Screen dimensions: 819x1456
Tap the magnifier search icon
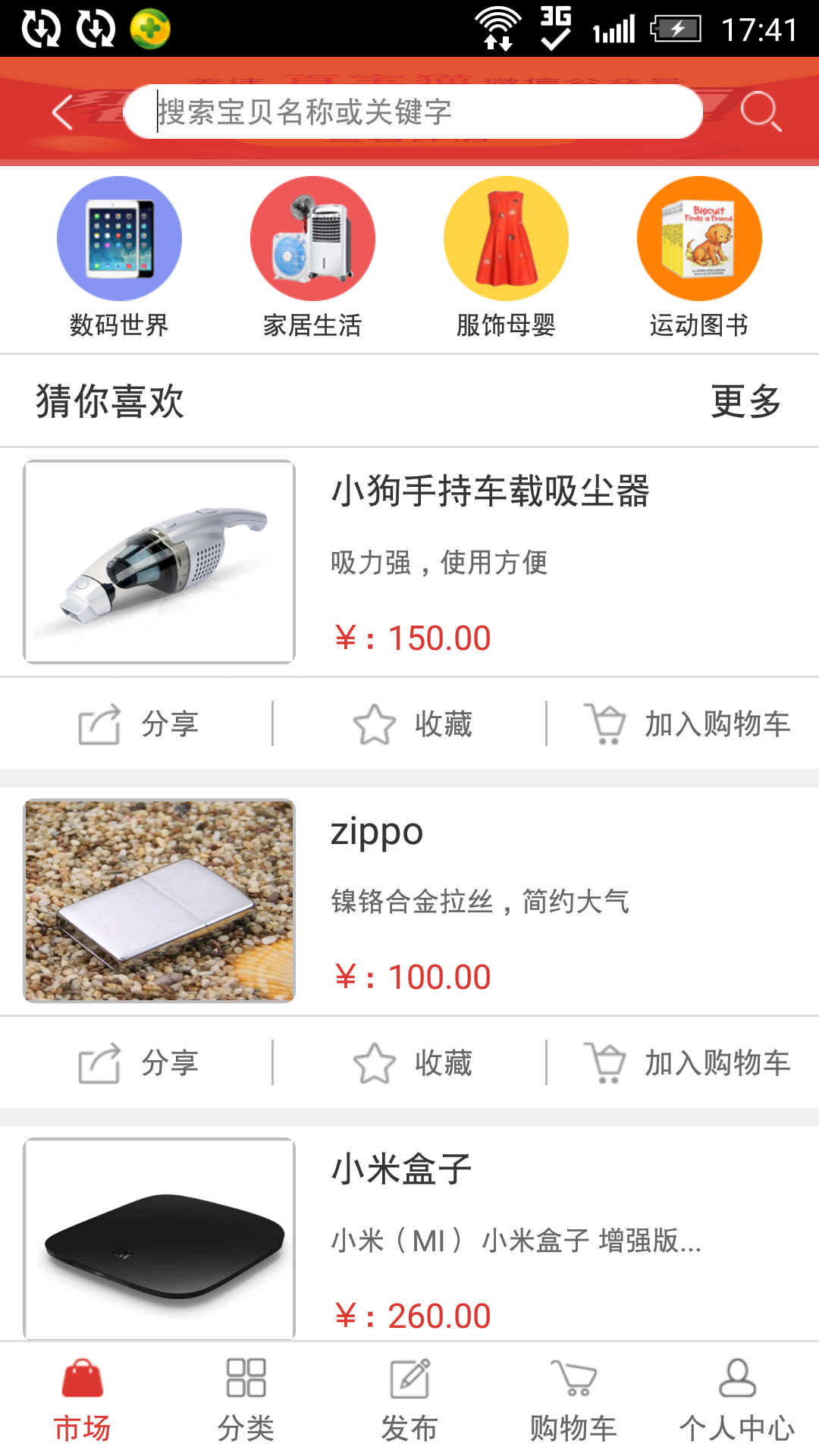[x=761, y=112]
